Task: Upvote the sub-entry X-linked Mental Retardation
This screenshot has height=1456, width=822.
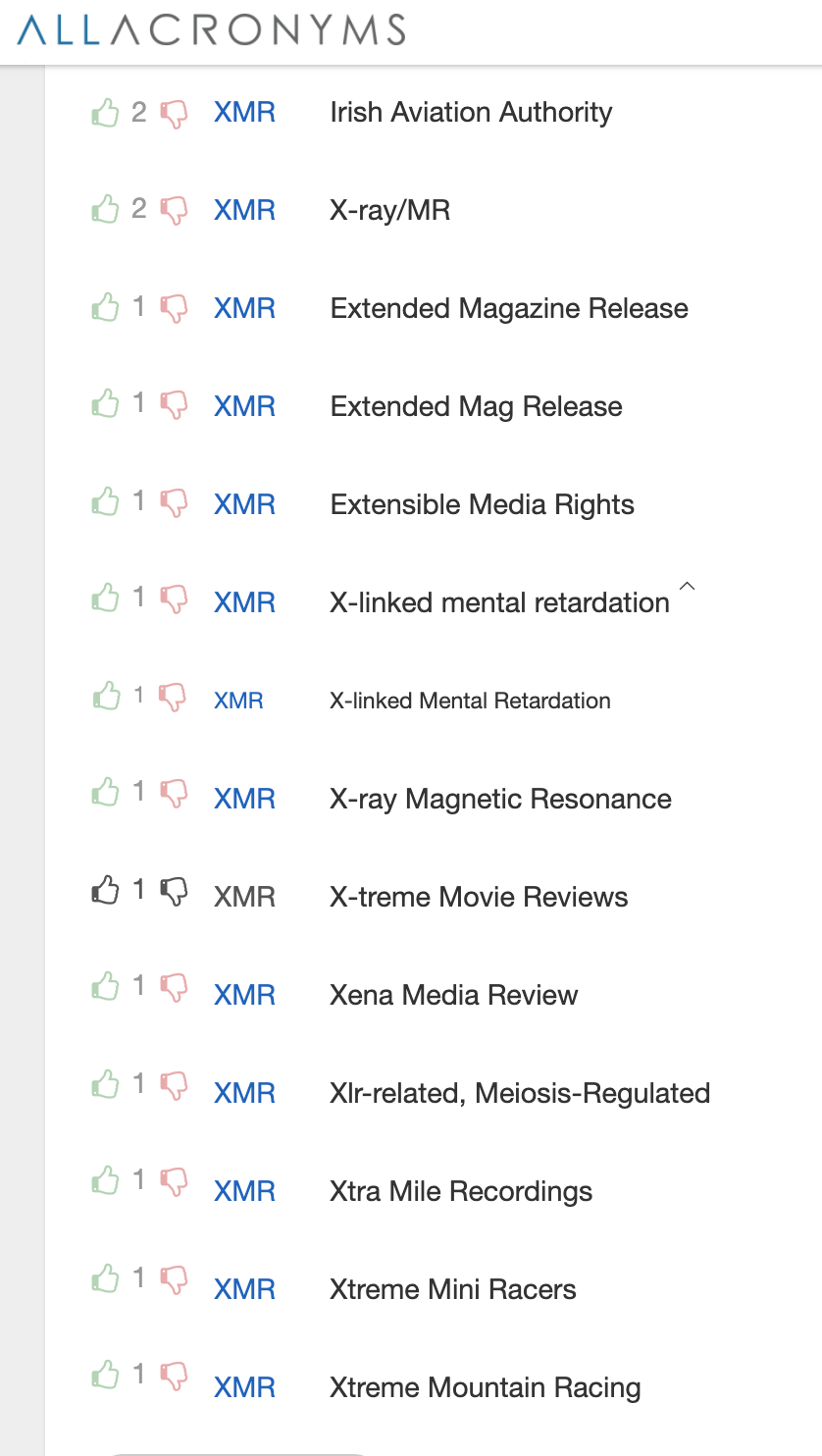Action: (105, 698)
